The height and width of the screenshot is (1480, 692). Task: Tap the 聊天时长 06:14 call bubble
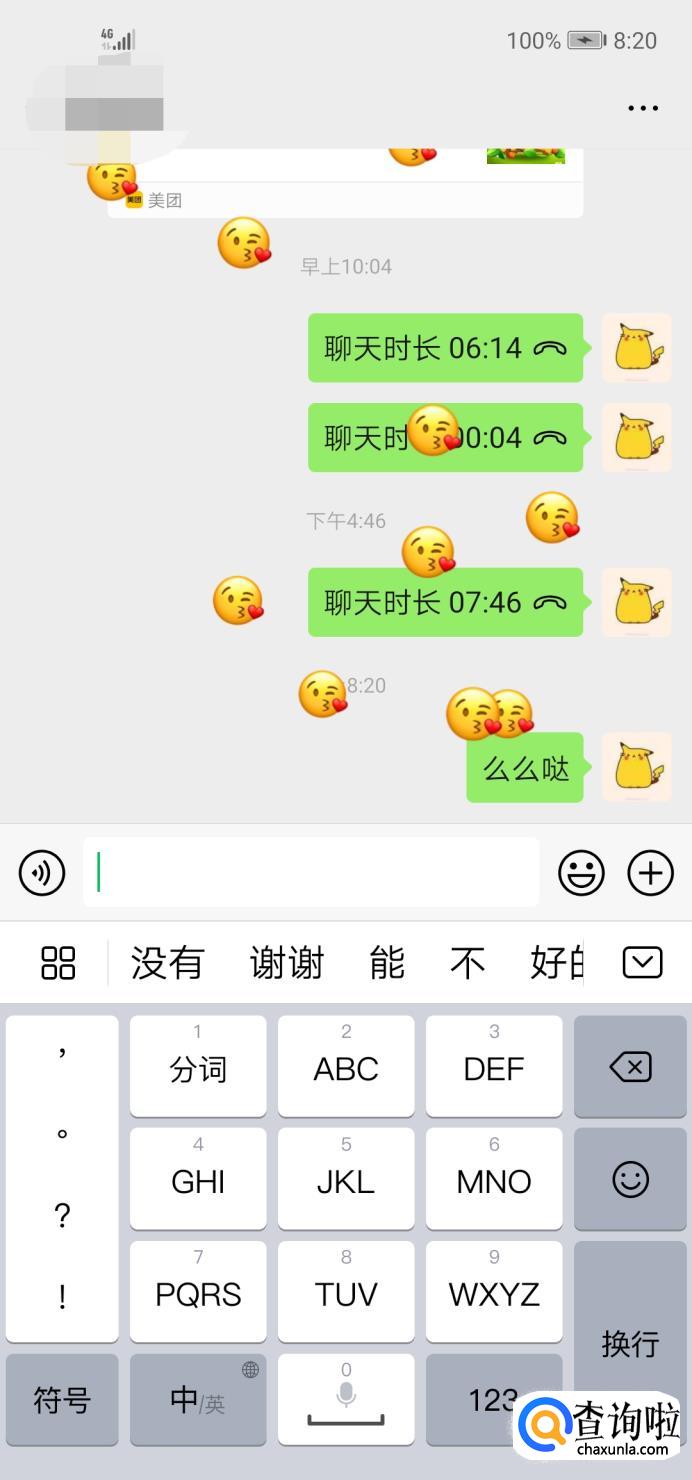(x=445, y=348)
